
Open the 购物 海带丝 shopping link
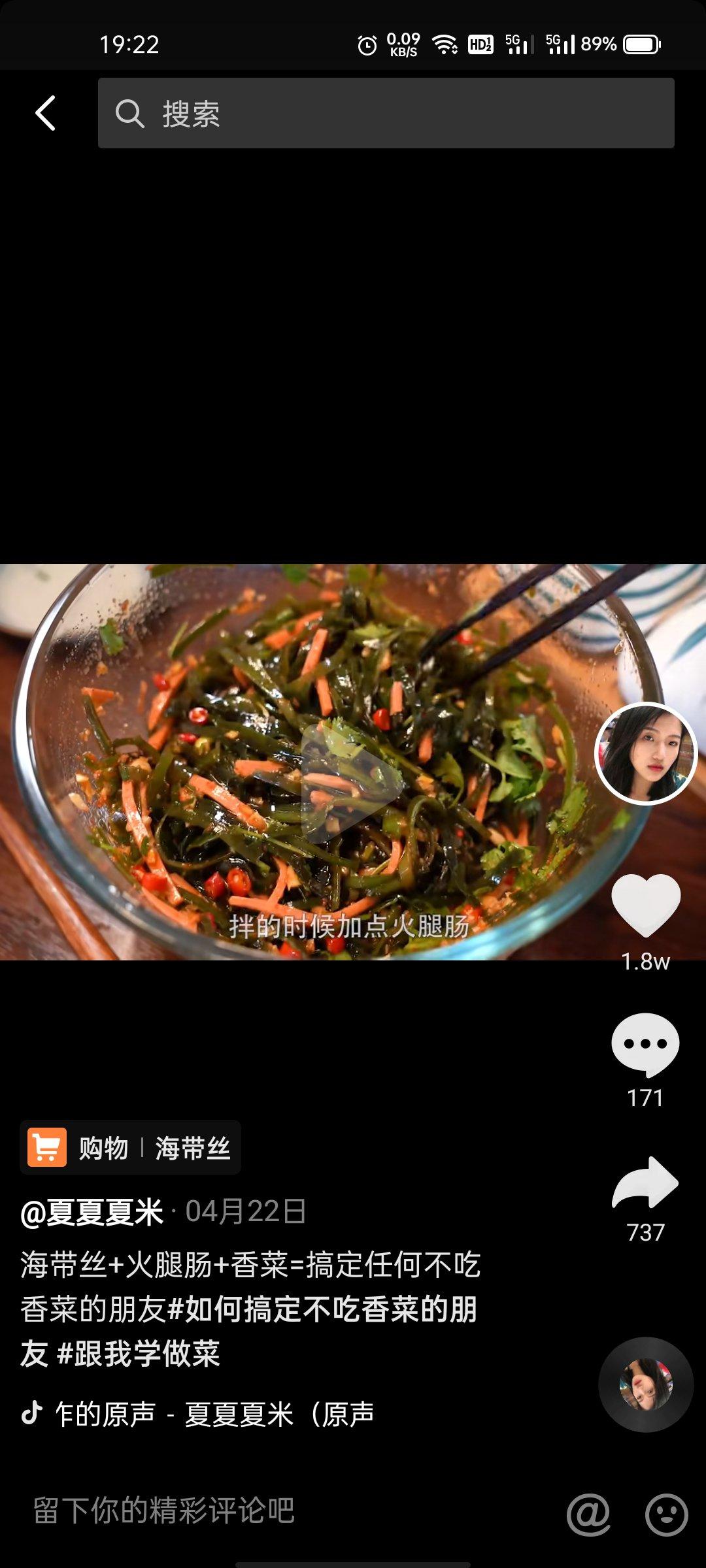point(131,1148)
